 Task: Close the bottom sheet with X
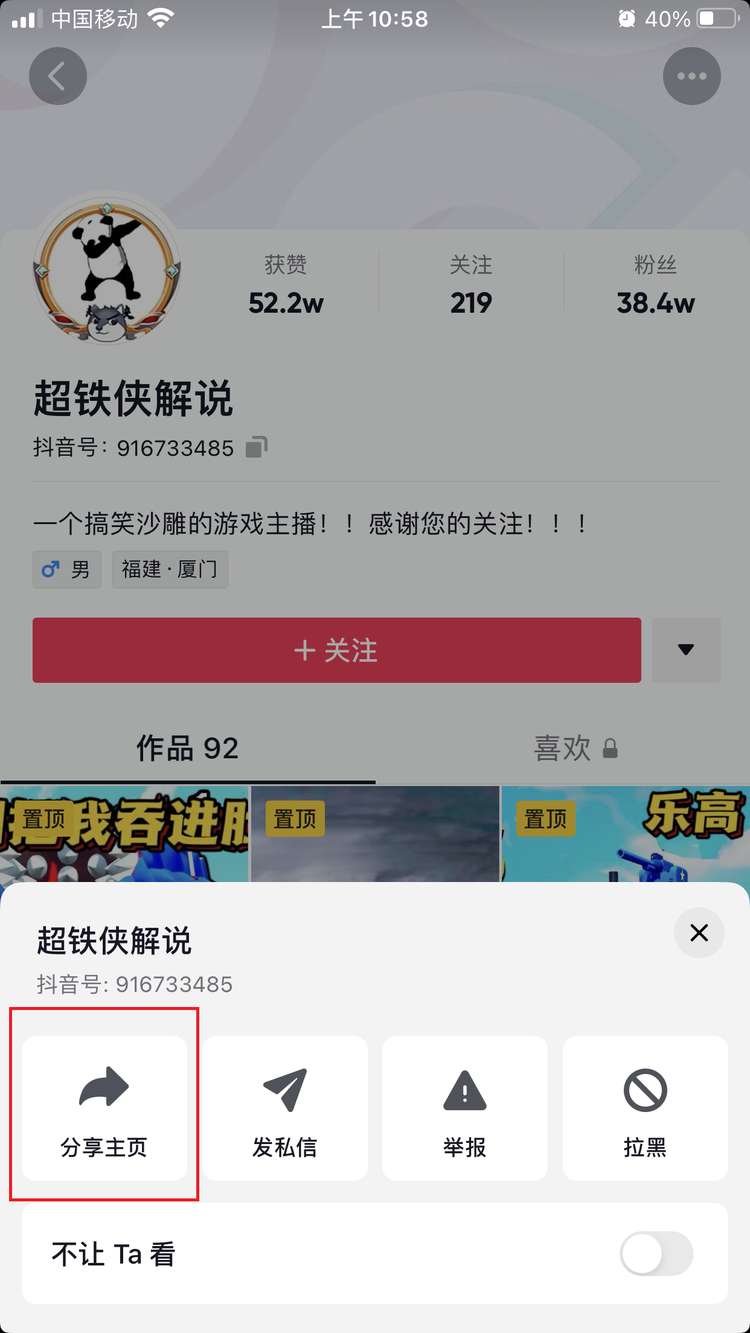pyautogui.click(x=699, y=933)
